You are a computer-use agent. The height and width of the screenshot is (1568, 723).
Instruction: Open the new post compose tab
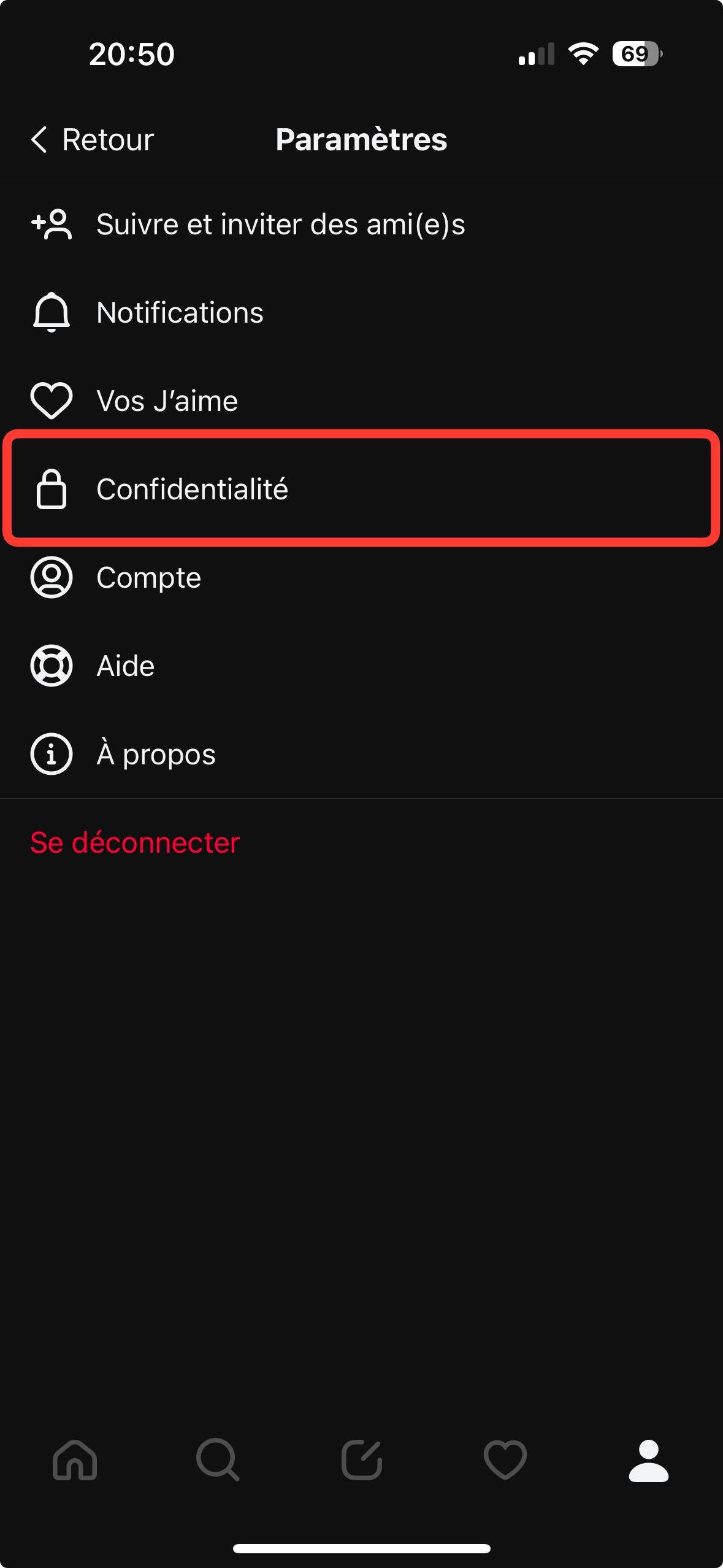362,1460
